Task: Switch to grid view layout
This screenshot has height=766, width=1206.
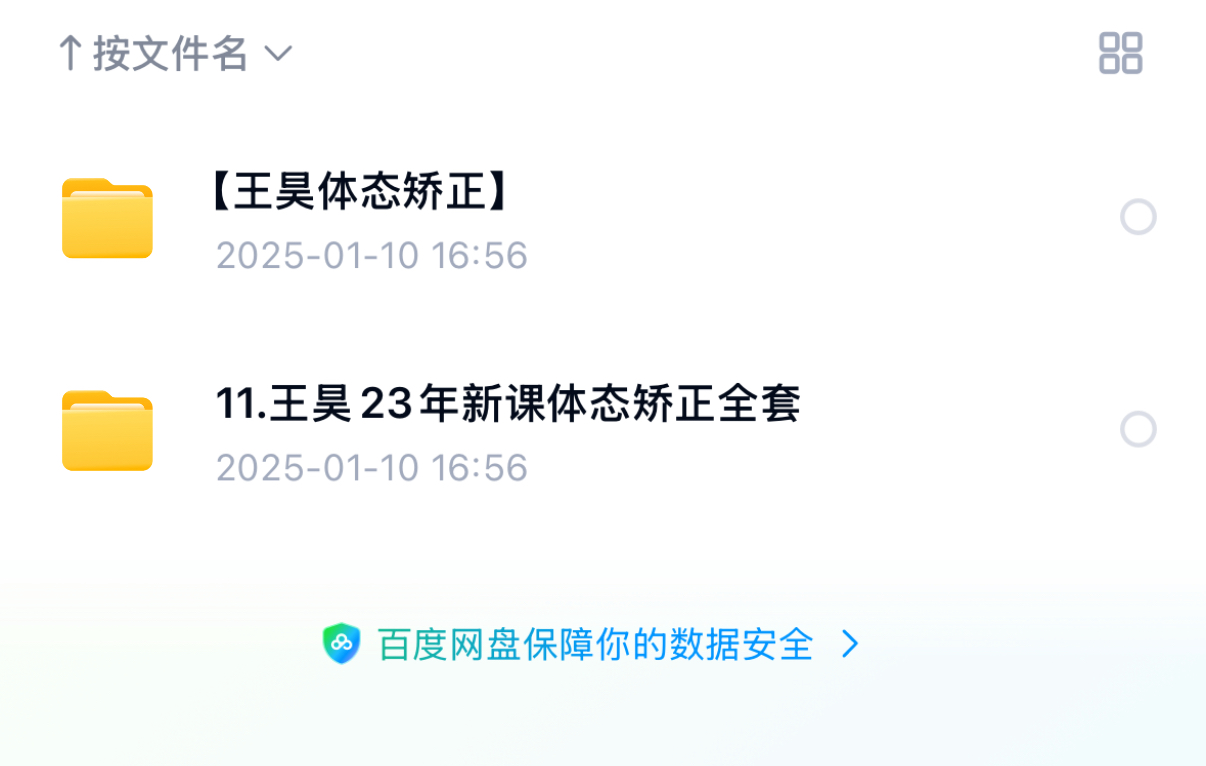Action: coord(1120,53)
